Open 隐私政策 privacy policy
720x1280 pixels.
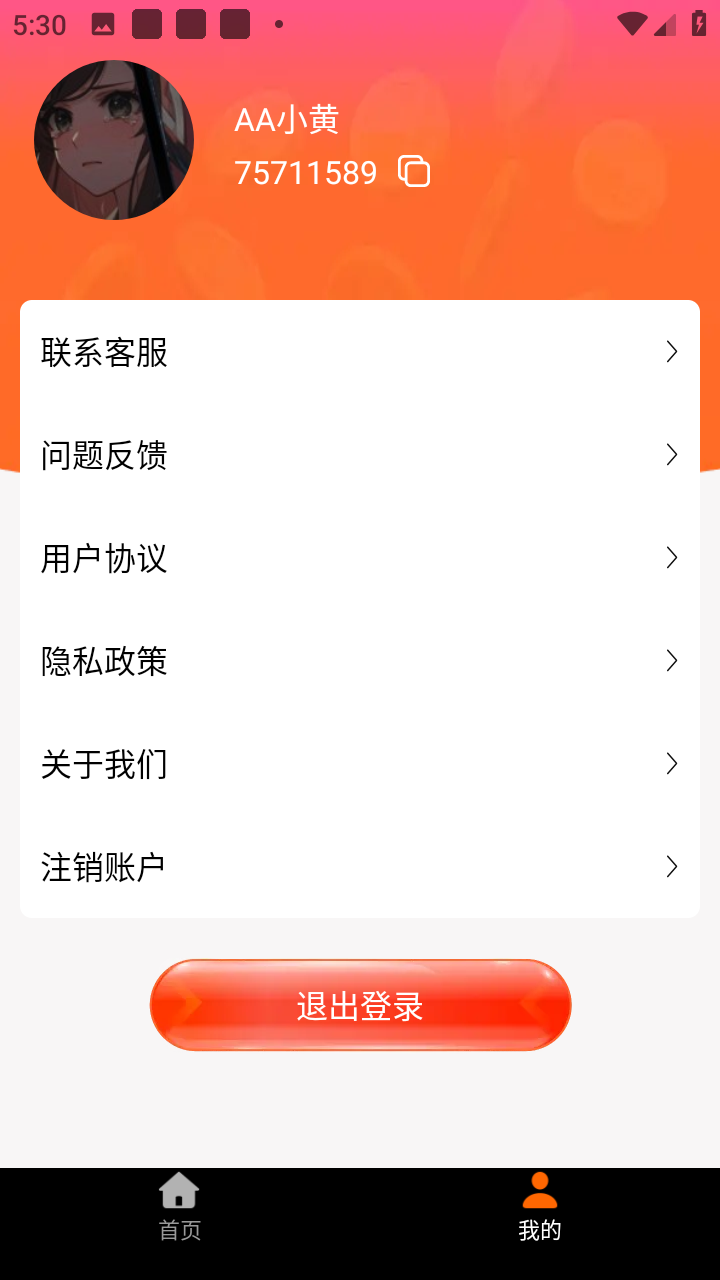(360, 661)
